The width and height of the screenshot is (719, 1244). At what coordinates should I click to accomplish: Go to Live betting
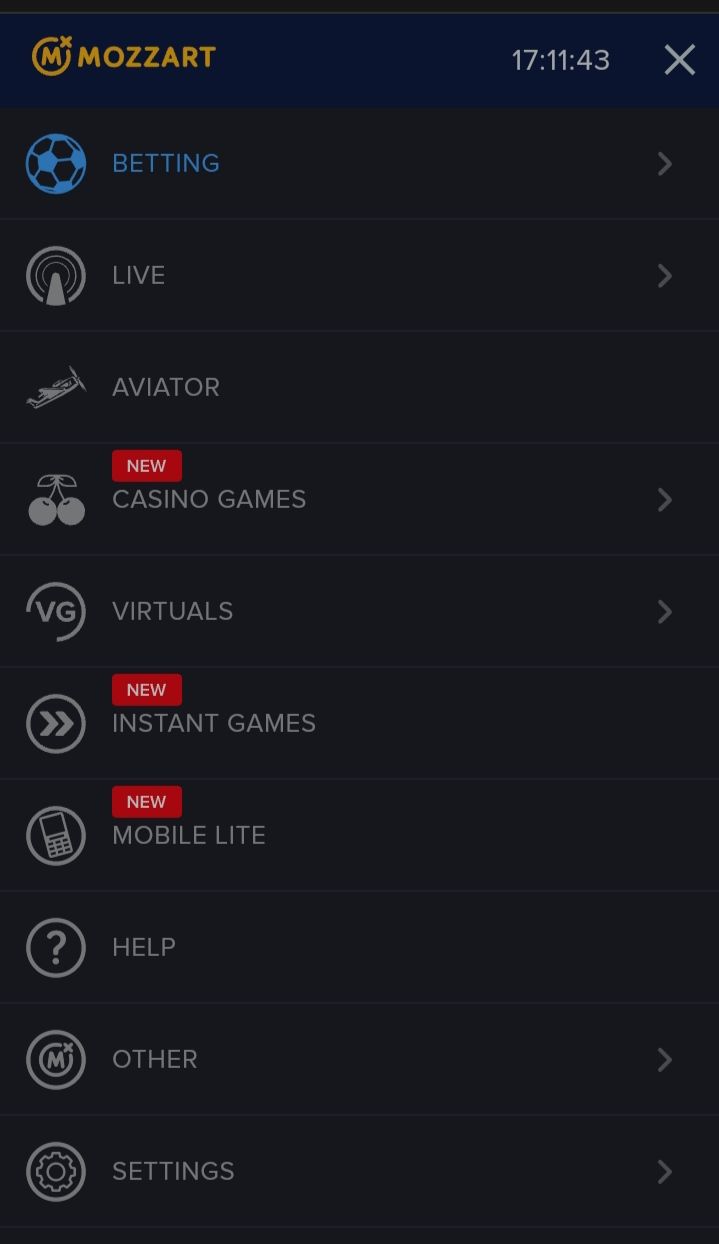click(139, 276)
